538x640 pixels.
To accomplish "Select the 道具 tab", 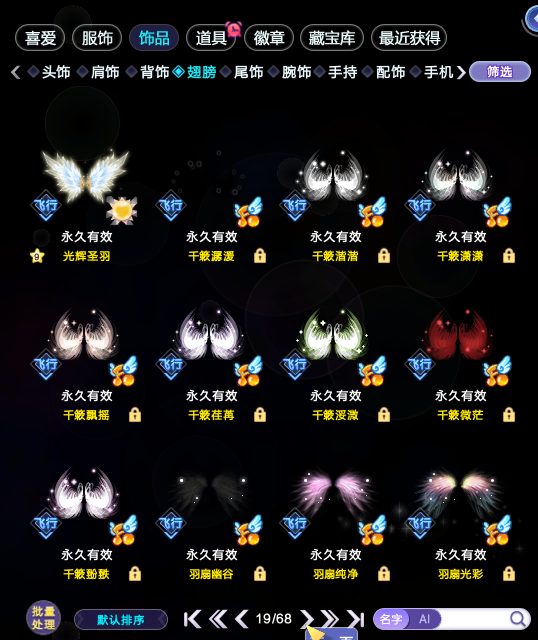I will point(211,38).
